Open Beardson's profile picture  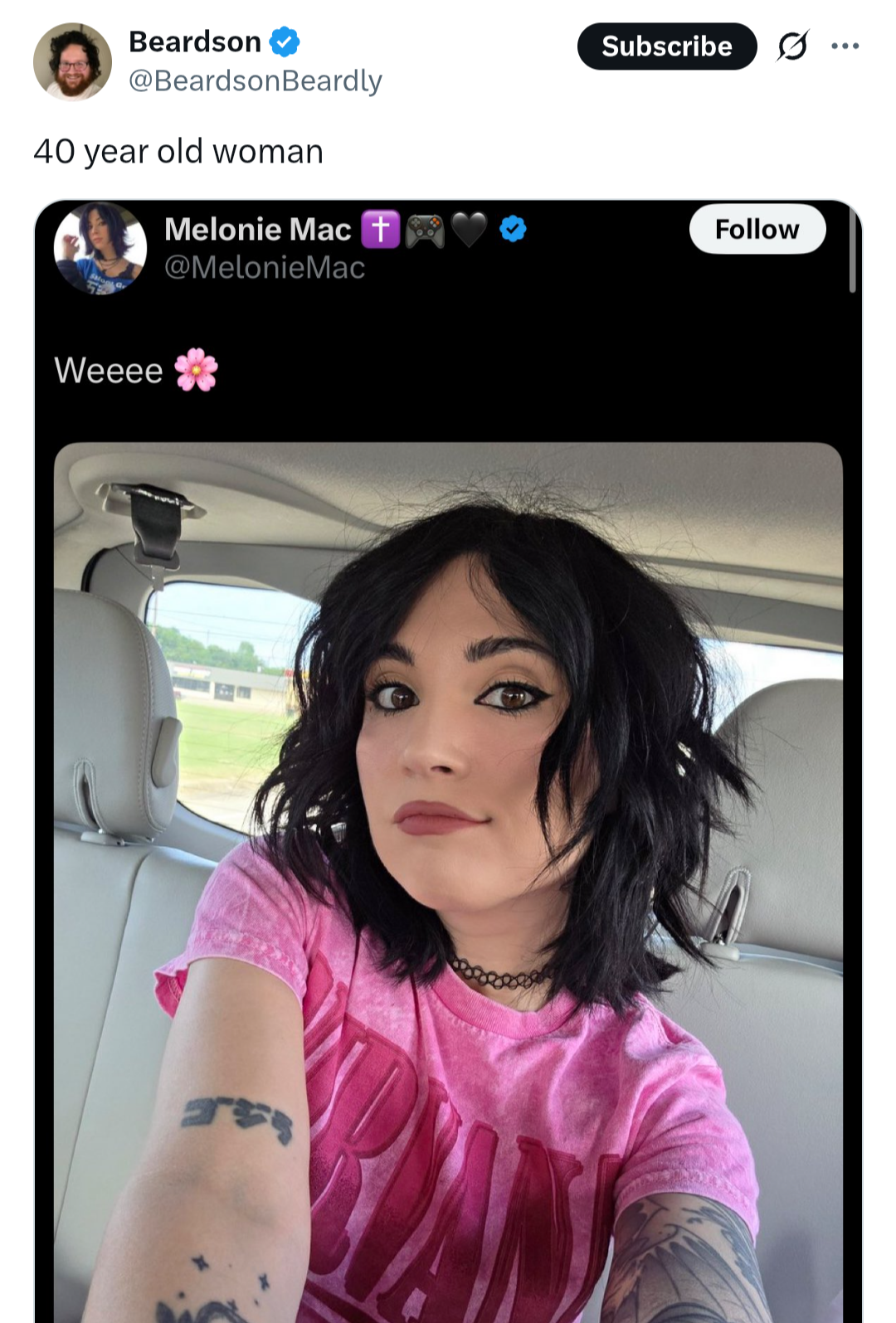tap(72, 61)
